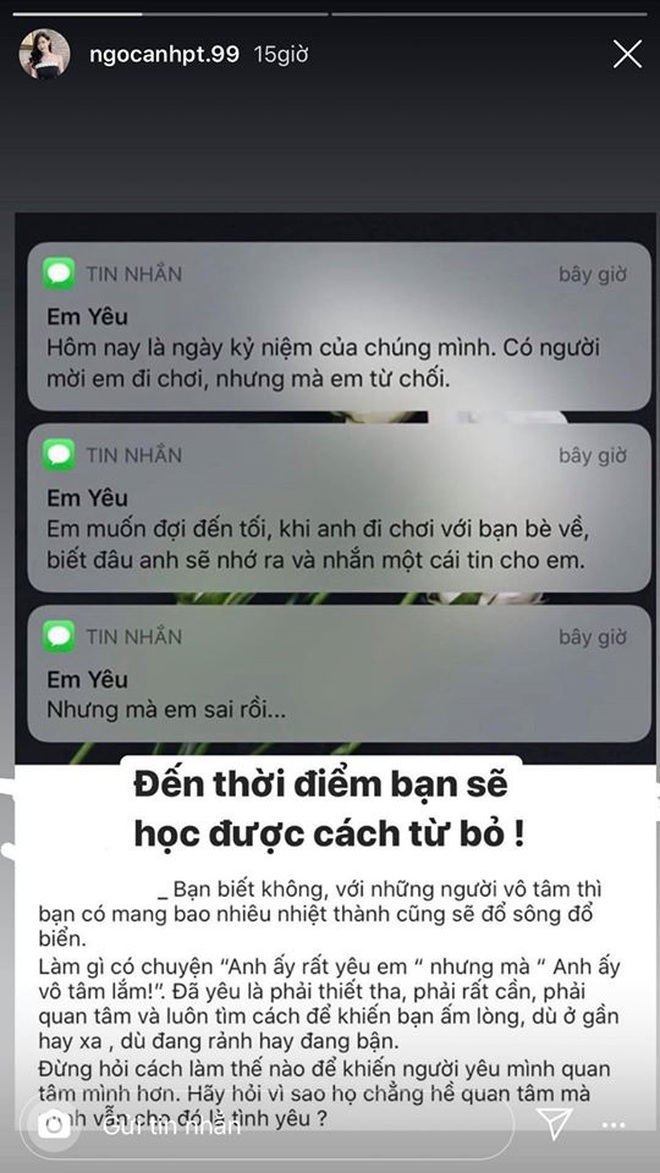This screenshot has width=660, height=1173.
Task: Share this story via send icon
Action: 554,1123
